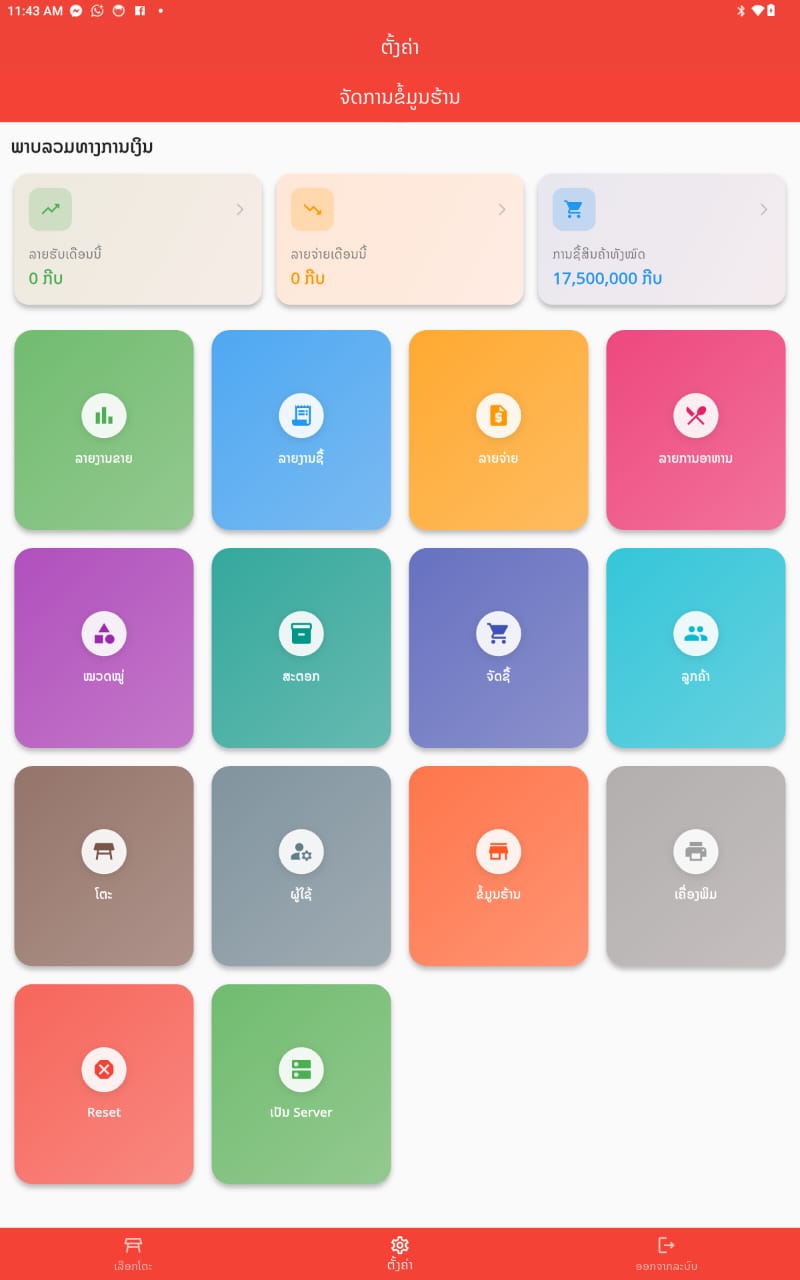The width and height of the screenshot is (800, 1280).
Task: Open the ລາຍງານຊື້ purchase report tile
Action: pyautogui.click(x=301, y=430)
